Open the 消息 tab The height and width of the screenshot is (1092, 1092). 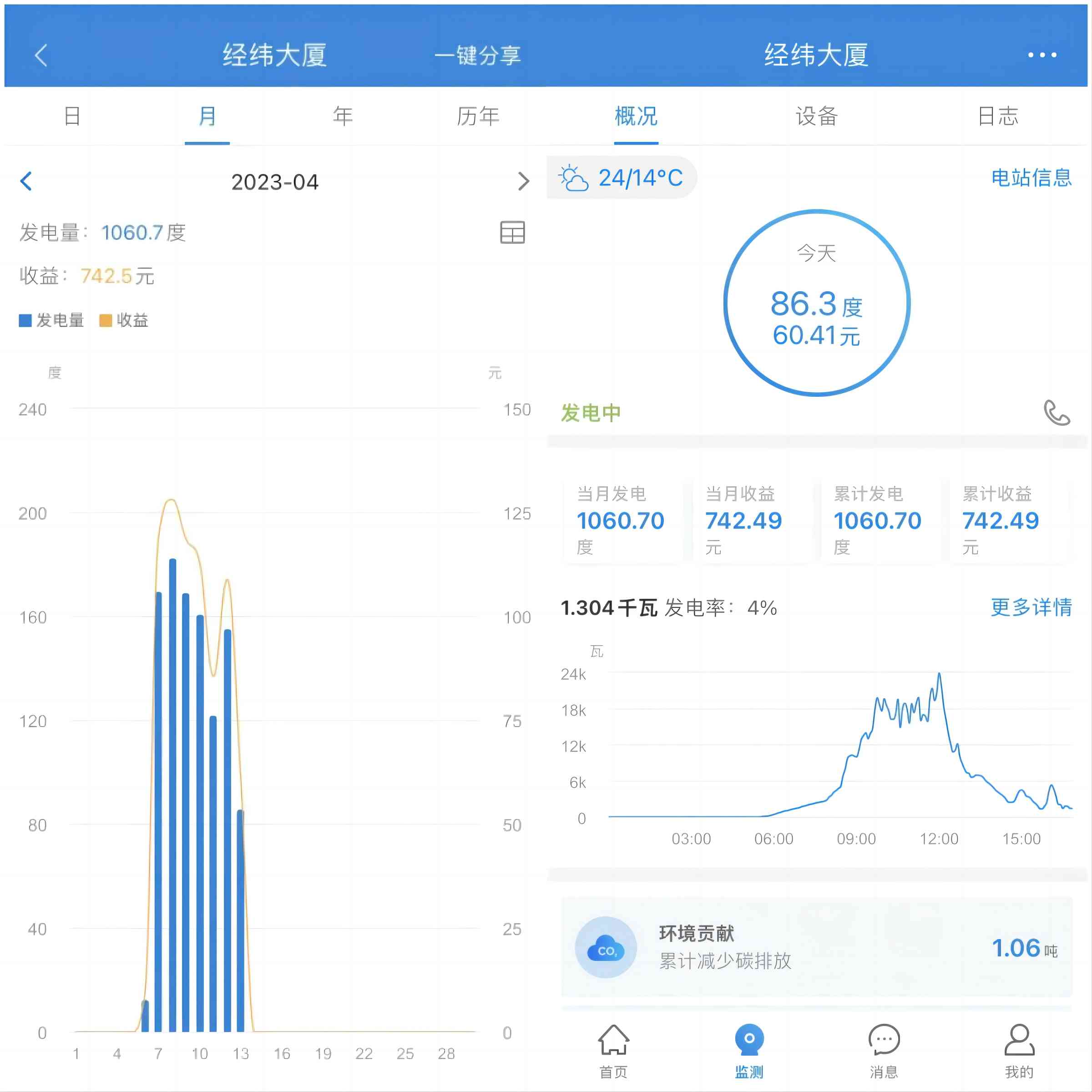[884, 1049]
